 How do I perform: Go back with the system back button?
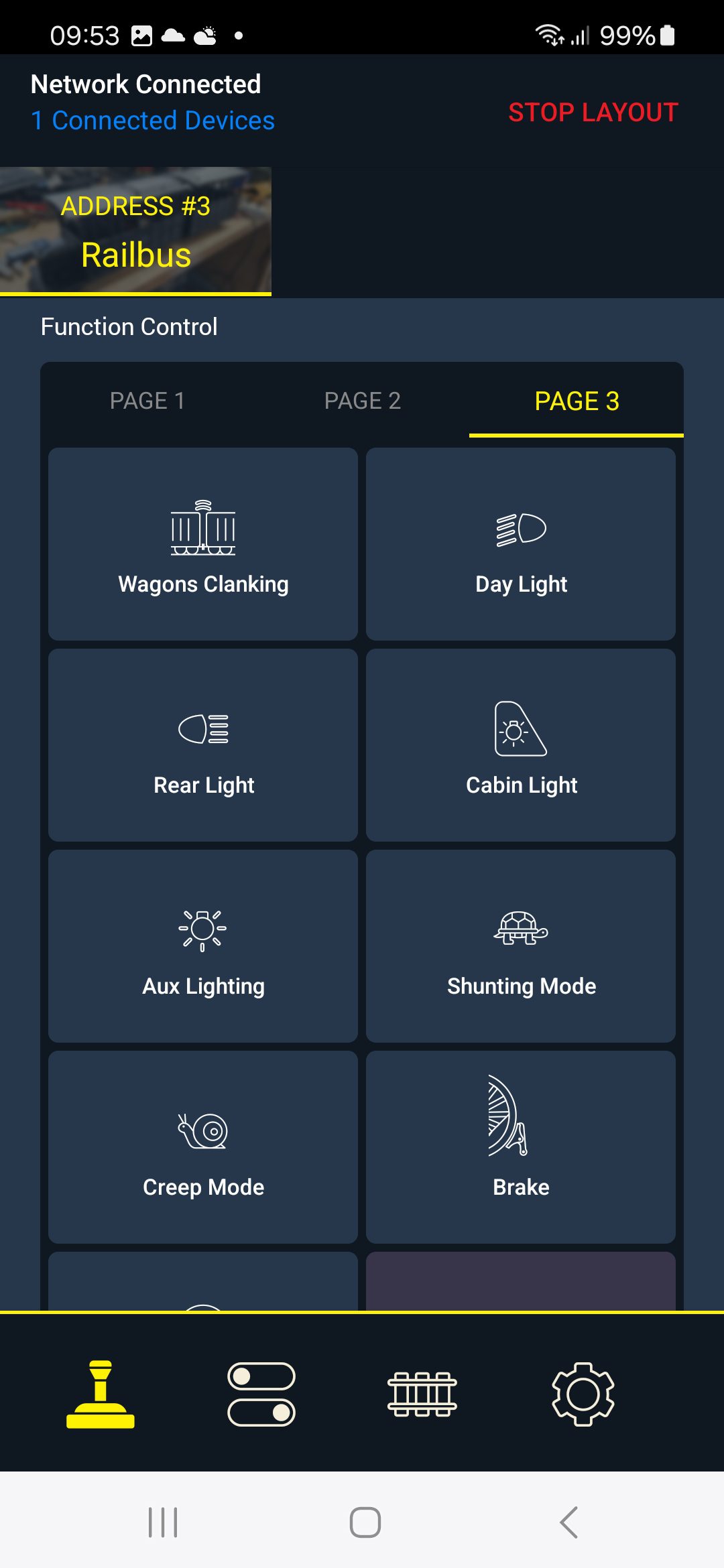tap(568, 1522)
